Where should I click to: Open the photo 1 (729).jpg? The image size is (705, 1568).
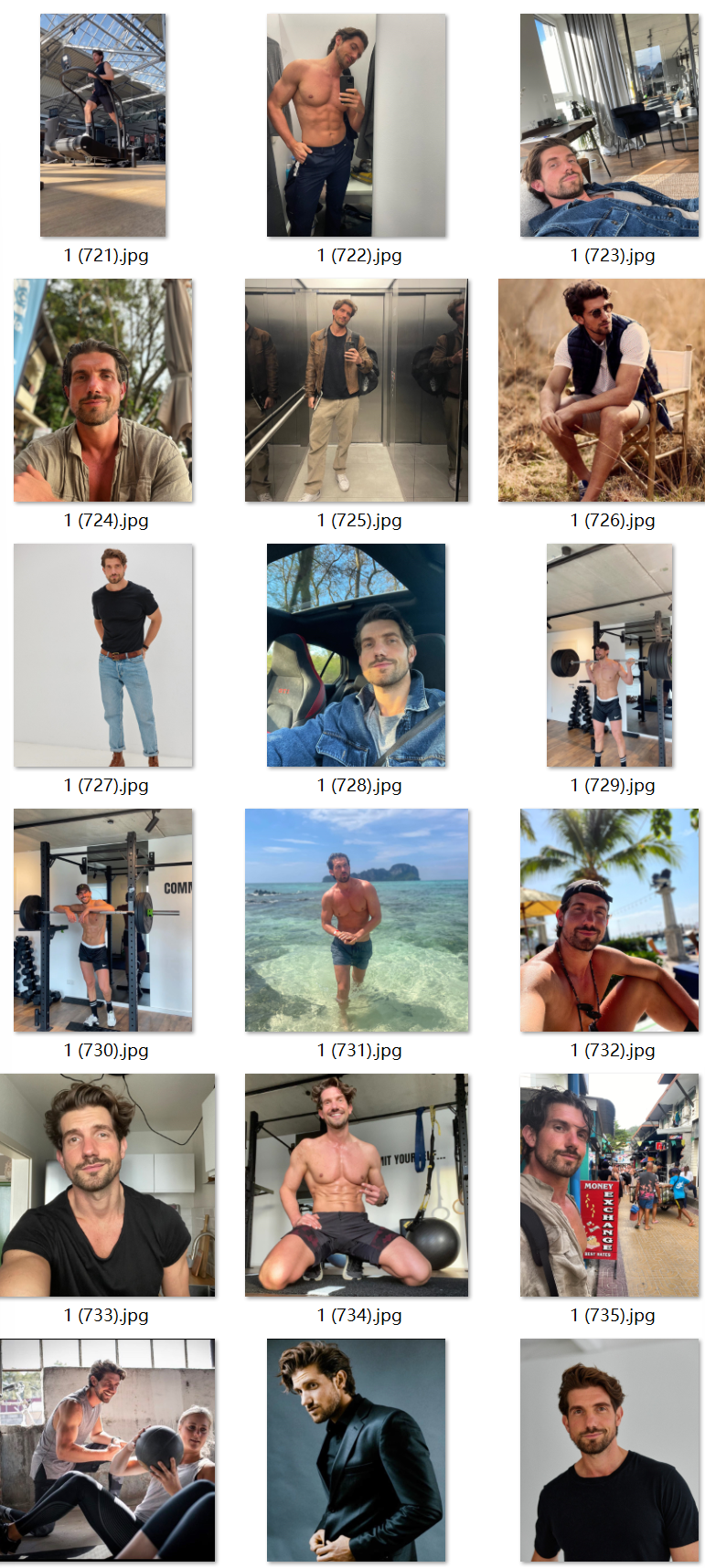click(x=610, y=655)
